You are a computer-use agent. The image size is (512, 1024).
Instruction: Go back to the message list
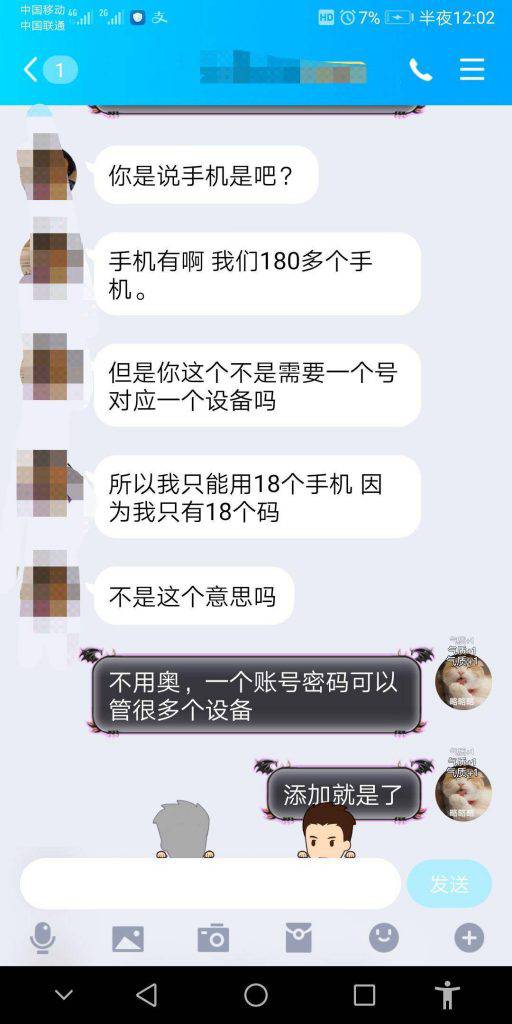(x=31, y=69)
